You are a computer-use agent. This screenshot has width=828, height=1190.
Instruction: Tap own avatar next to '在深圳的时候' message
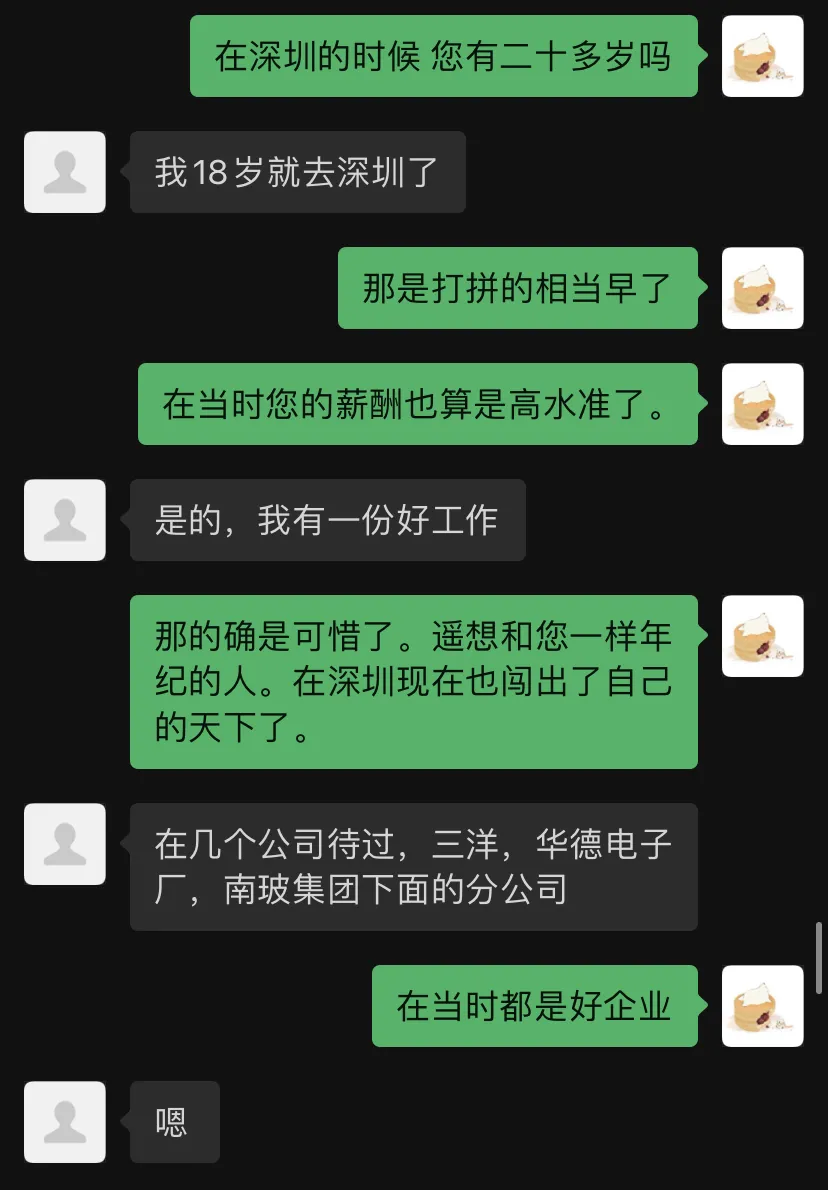pyautogui.click(x=762, y=56)
